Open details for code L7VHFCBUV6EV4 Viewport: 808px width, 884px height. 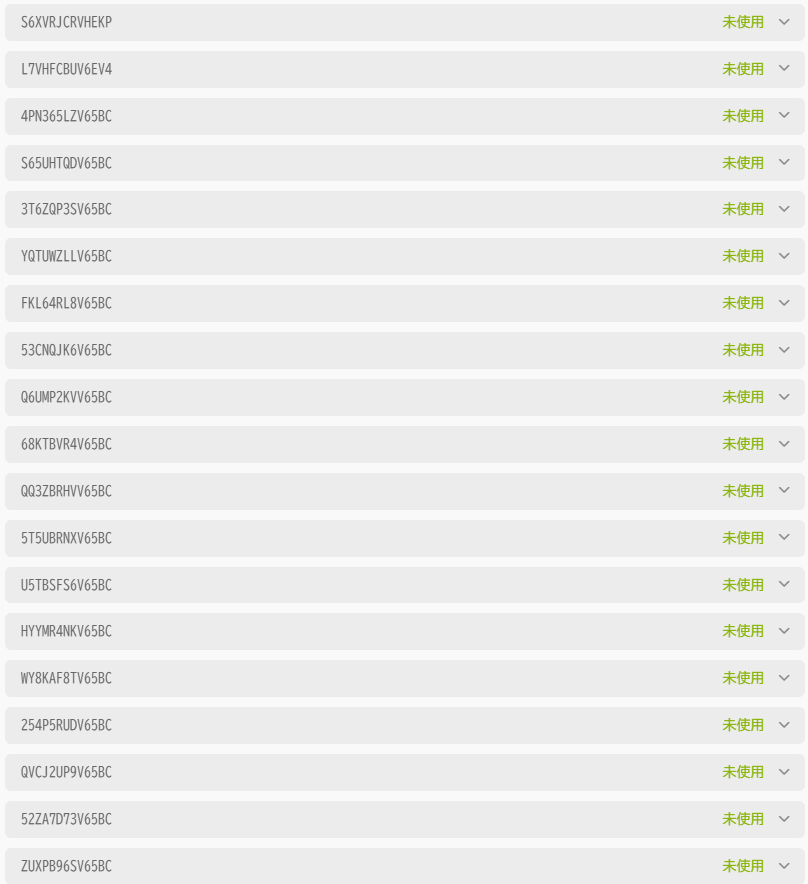point(783,69)
